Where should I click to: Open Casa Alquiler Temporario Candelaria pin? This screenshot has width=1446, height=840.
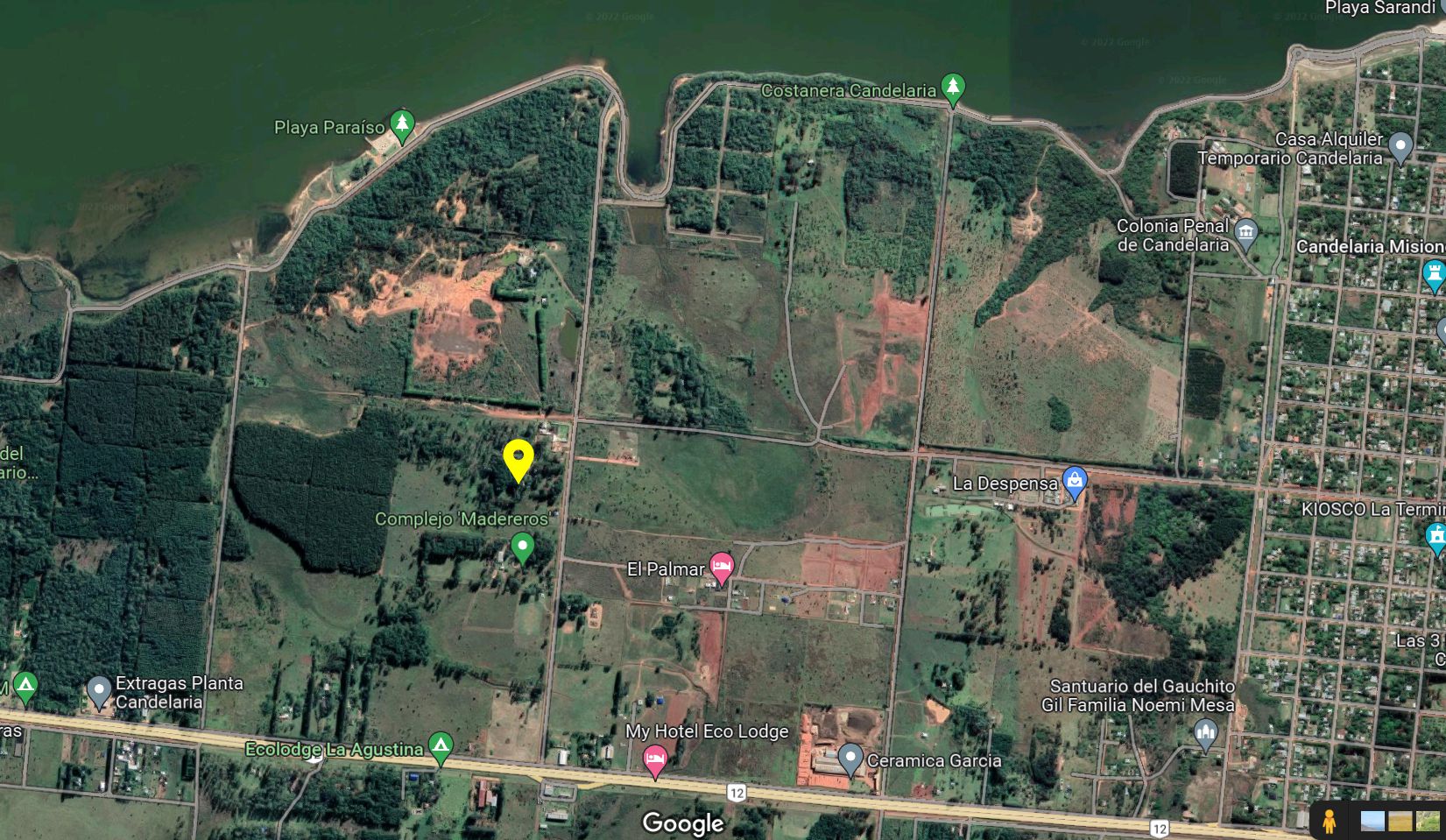(x=1400, y=145)
